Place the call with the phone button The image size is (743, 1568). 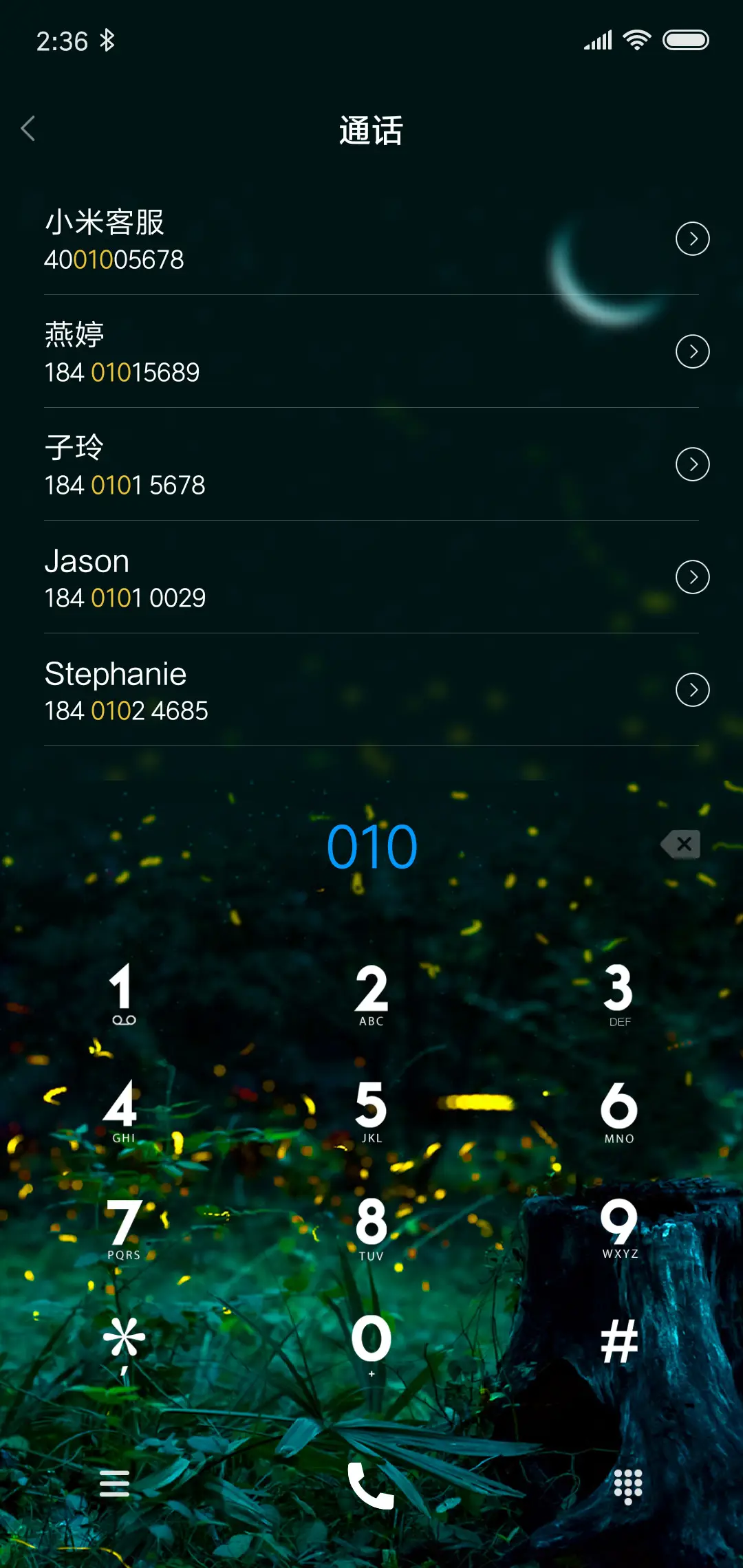pyautogui.click(x=371, y=1485)
